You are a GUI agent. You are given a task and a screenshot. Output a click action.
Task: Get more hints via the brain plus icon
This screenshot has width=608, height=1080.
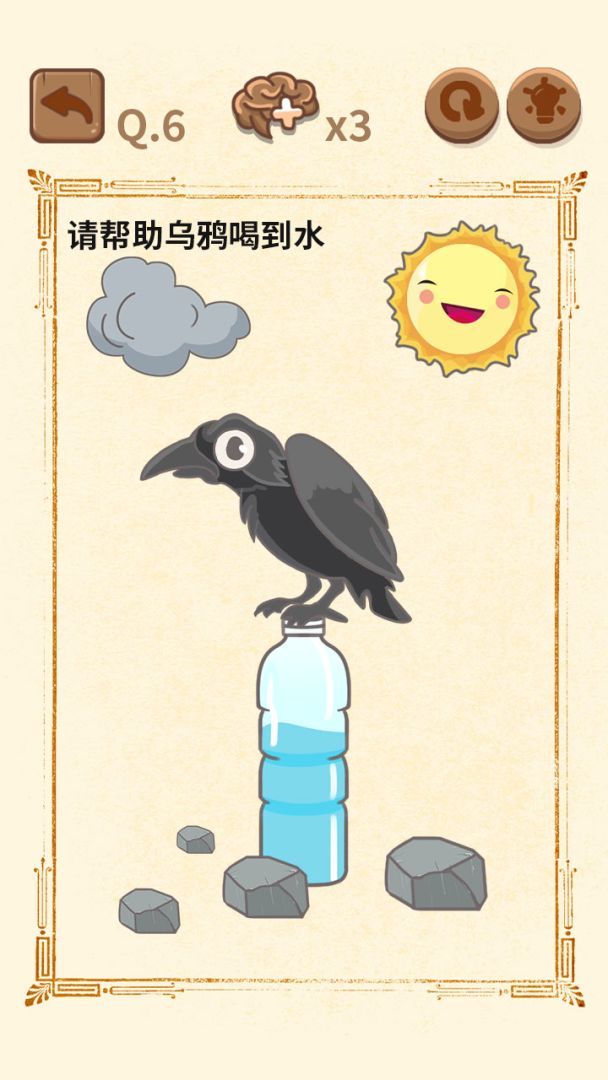pos(276,108)
